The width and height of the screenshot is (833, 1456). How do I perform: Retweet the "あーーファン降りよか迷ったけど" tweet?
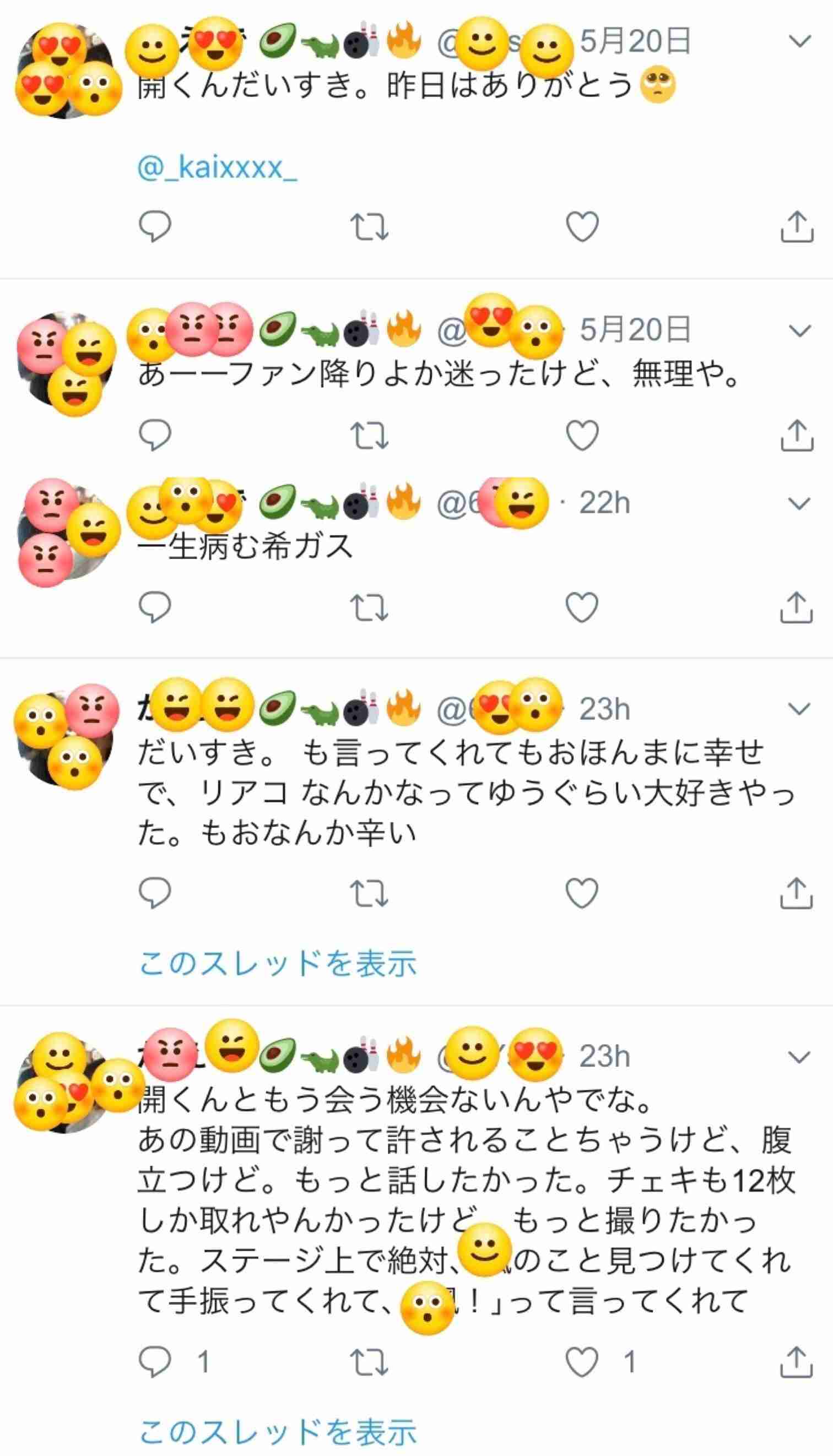pos(369,436)
